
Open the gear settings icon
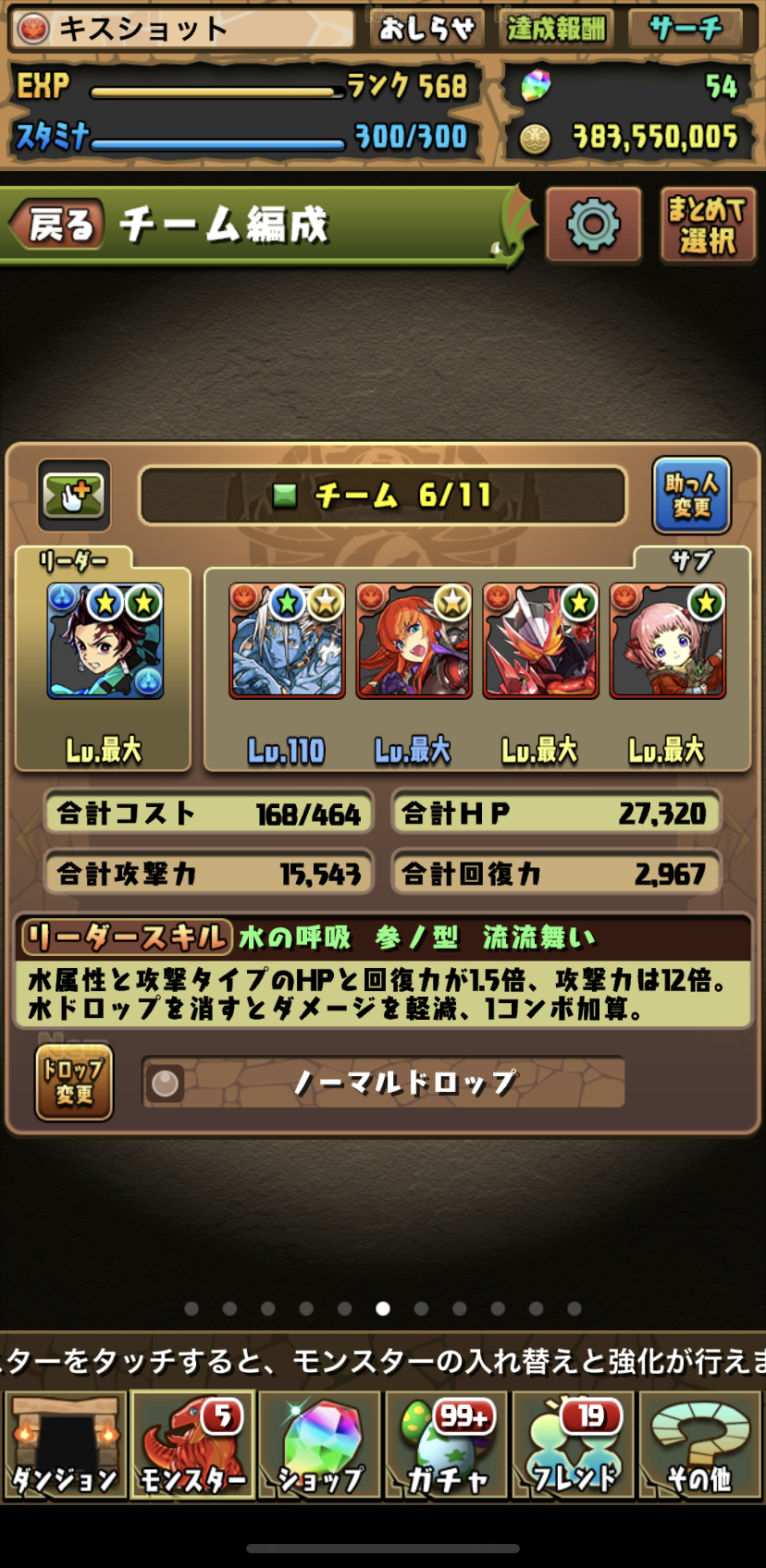593,225
